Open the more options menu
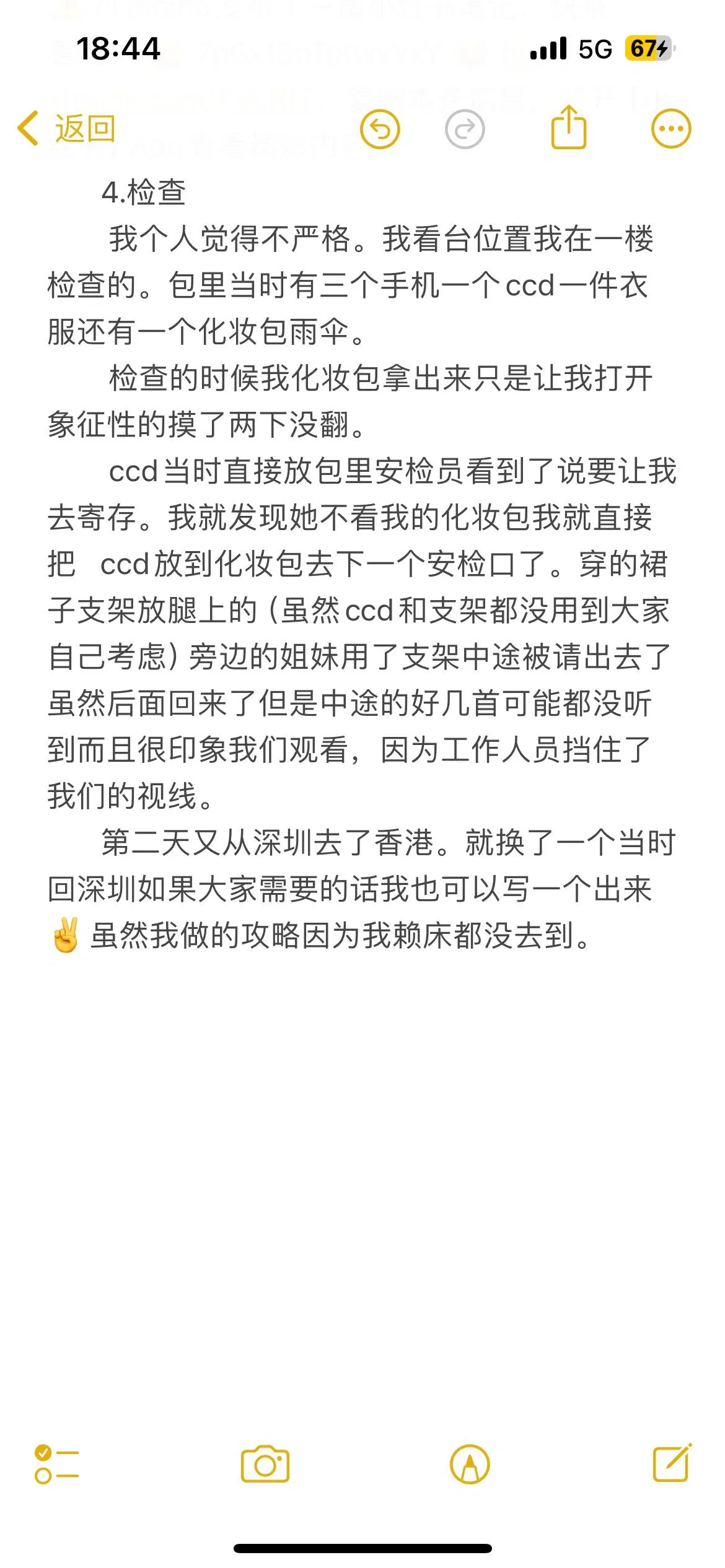The height and width of the screenshot is (1568, 725). (x=670, y=129)
